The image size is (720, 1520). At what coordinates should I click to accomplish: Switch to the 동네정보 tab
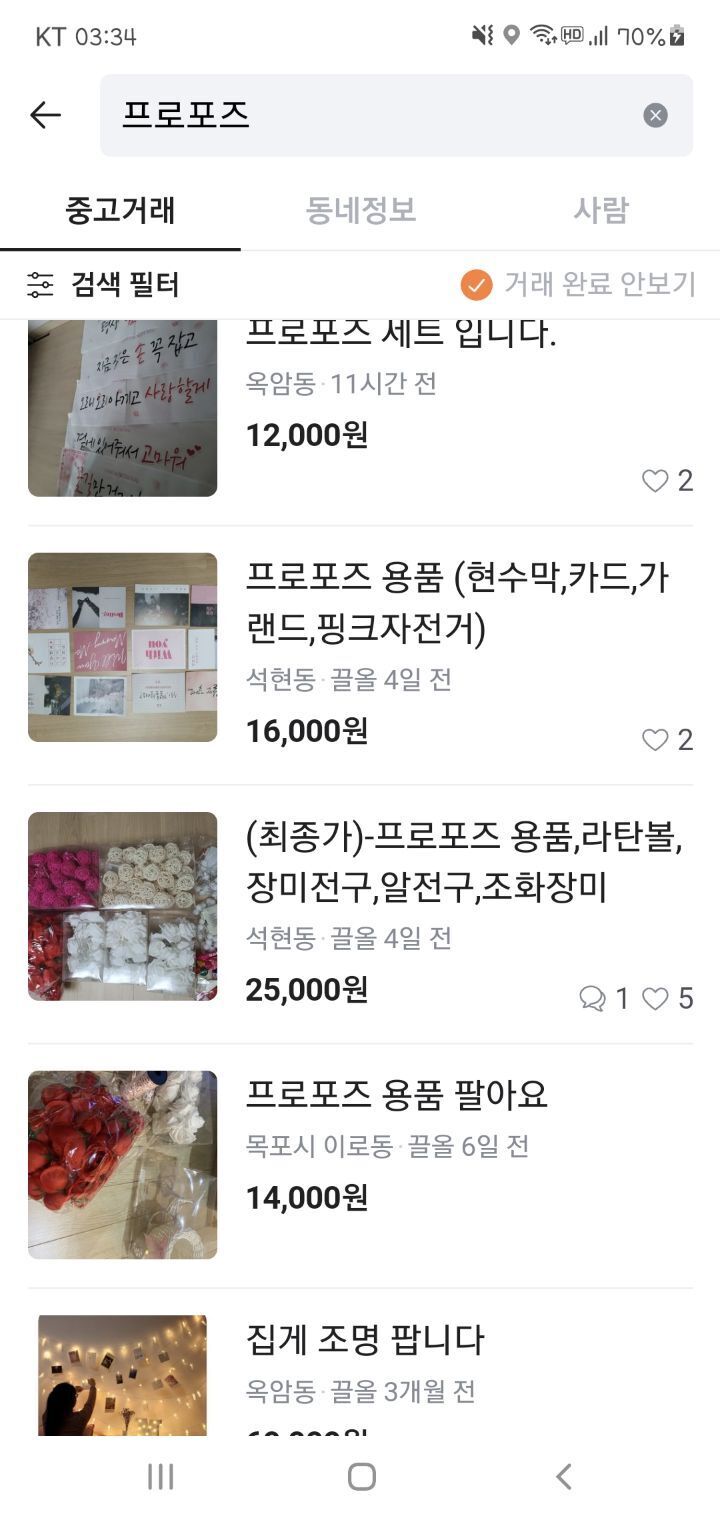360,211
